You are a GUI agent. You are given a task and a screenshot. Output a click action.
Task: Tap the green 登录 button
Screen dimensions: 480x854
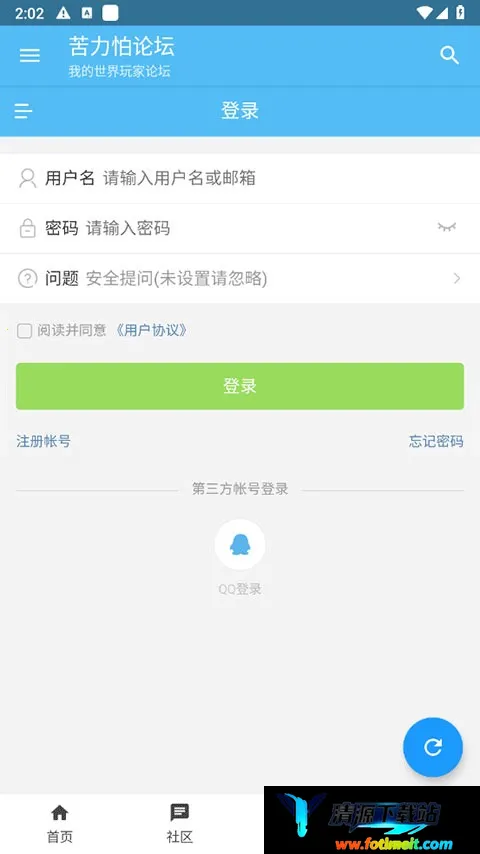pos(240,386)
